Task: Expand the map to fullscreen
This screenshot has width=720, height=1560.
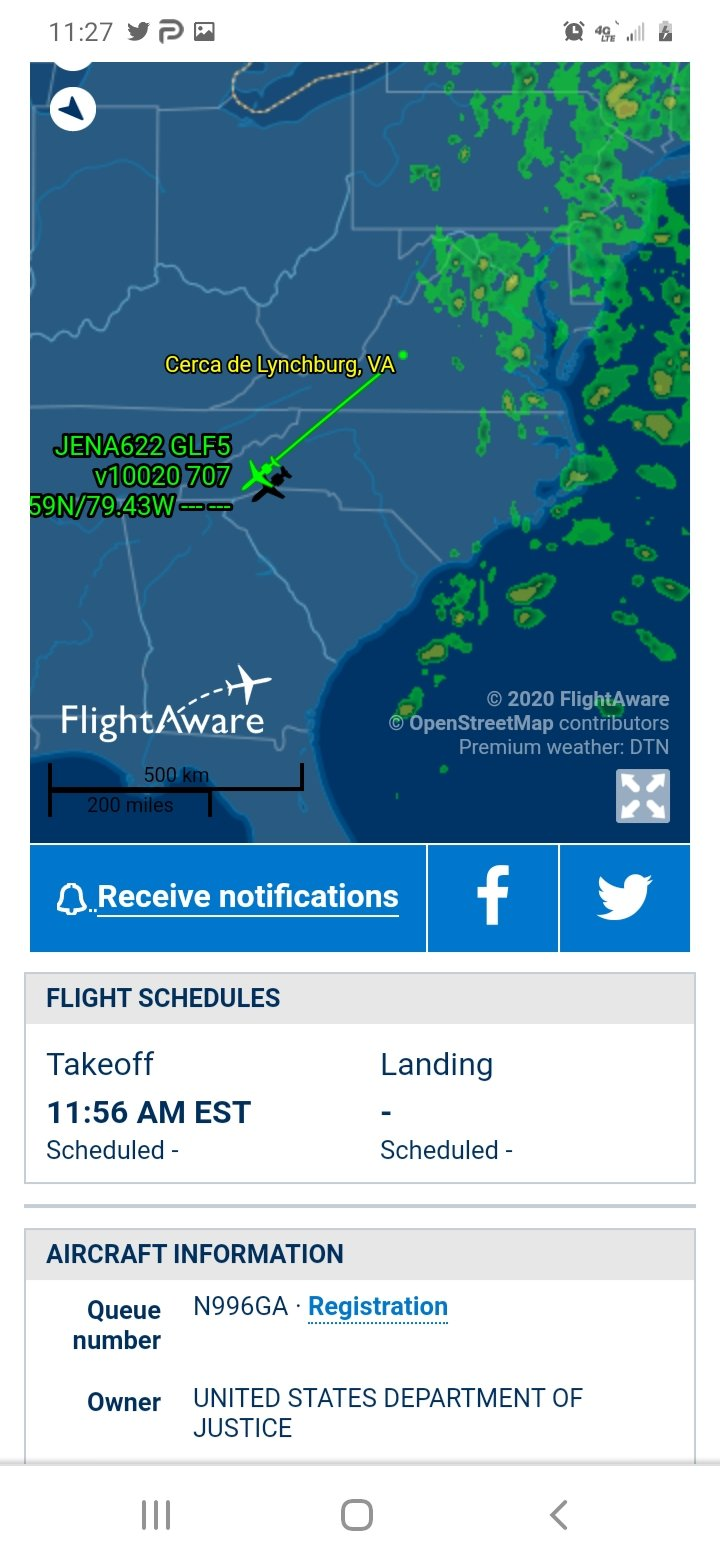Action: pyautogui.click(x=643, y=796)
